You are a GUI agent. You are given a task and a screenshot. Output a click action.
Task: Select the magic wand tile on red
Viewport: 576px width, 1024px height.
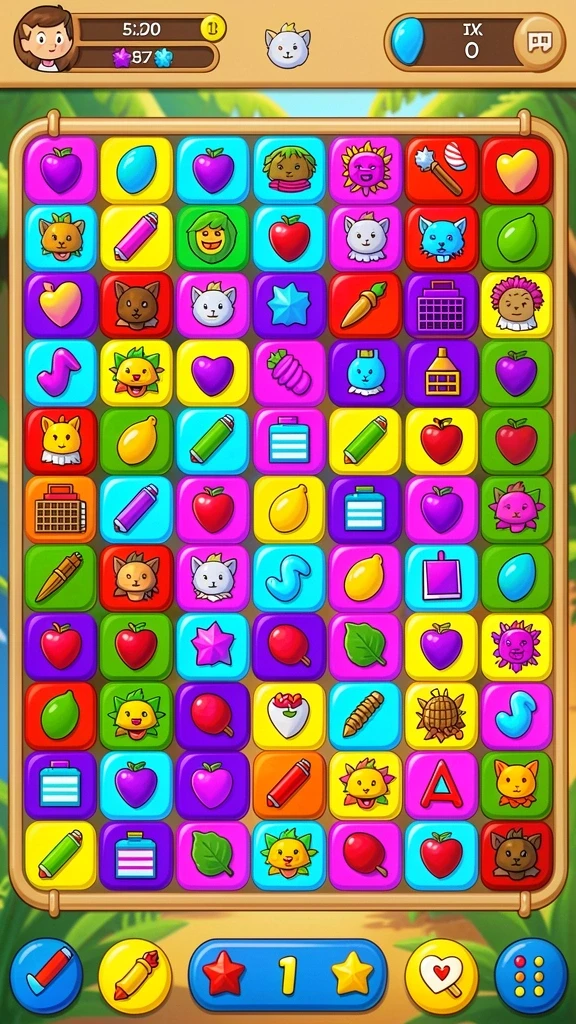(x=441, y=170)
